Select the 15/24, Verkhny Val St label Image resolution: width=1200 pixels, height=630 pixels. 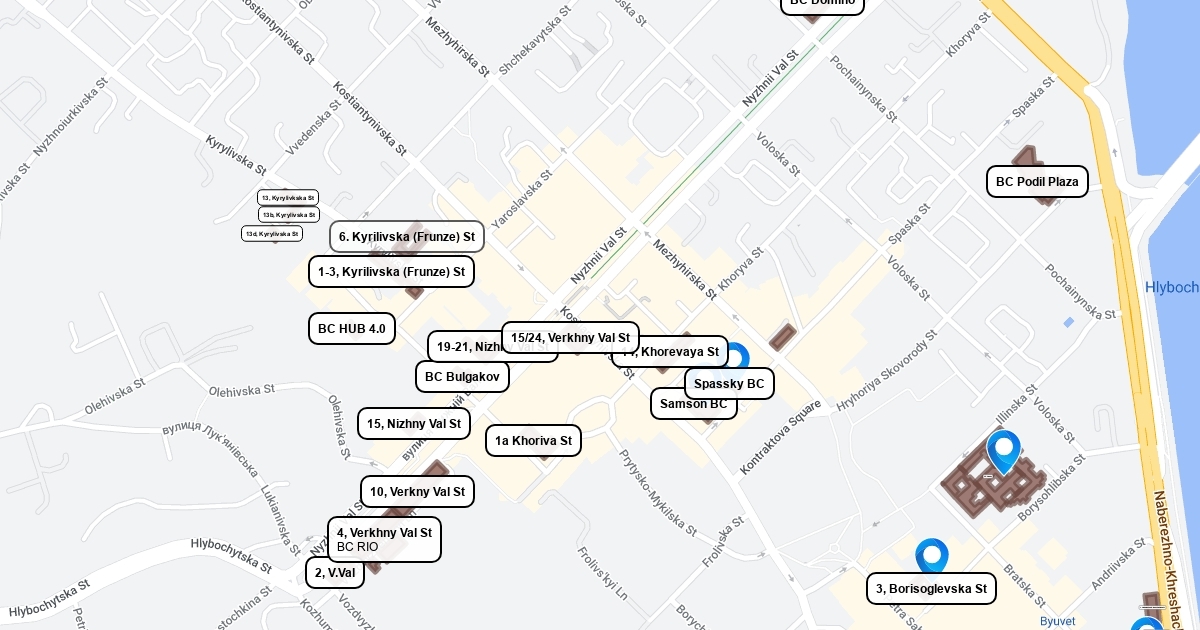[570, 337]
